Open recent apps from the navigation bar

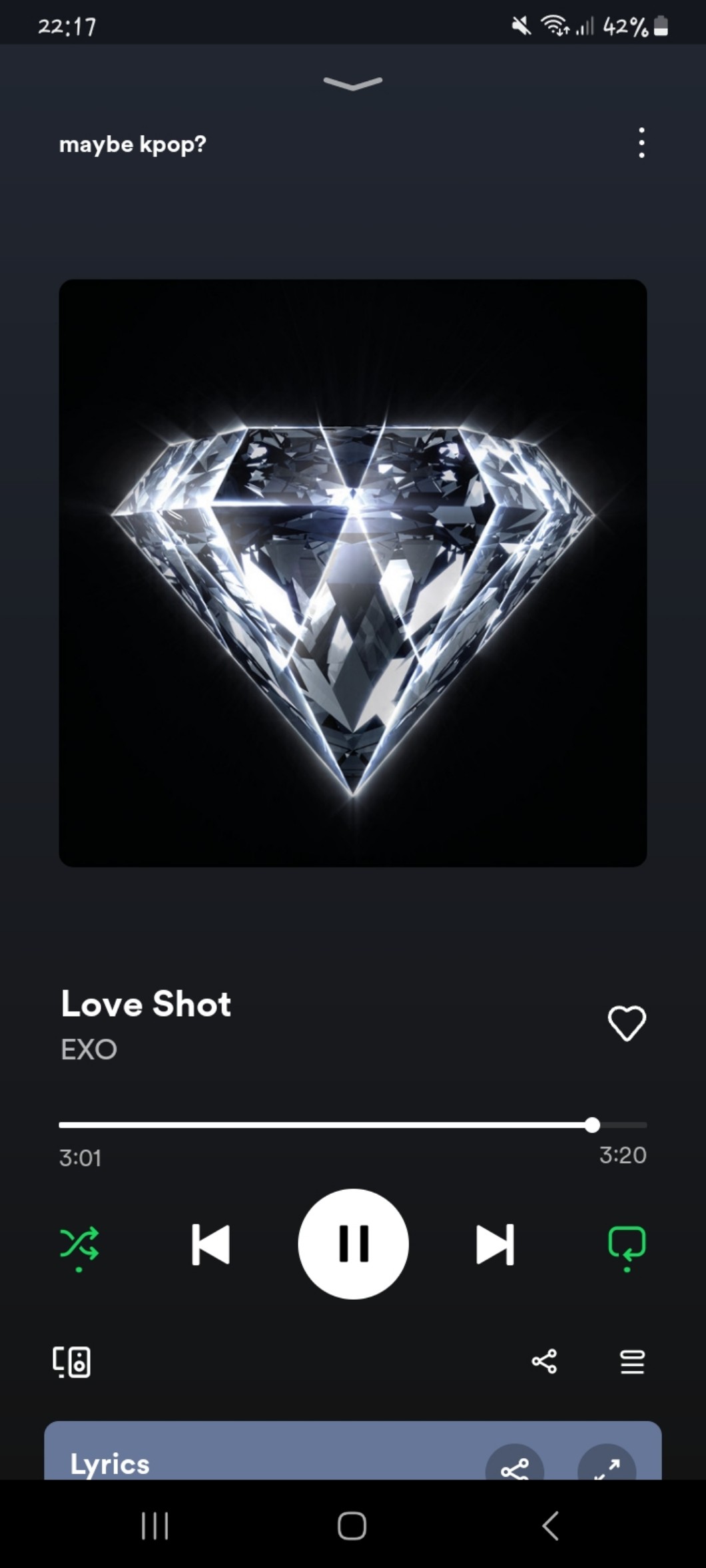[x=155, y=1525]
